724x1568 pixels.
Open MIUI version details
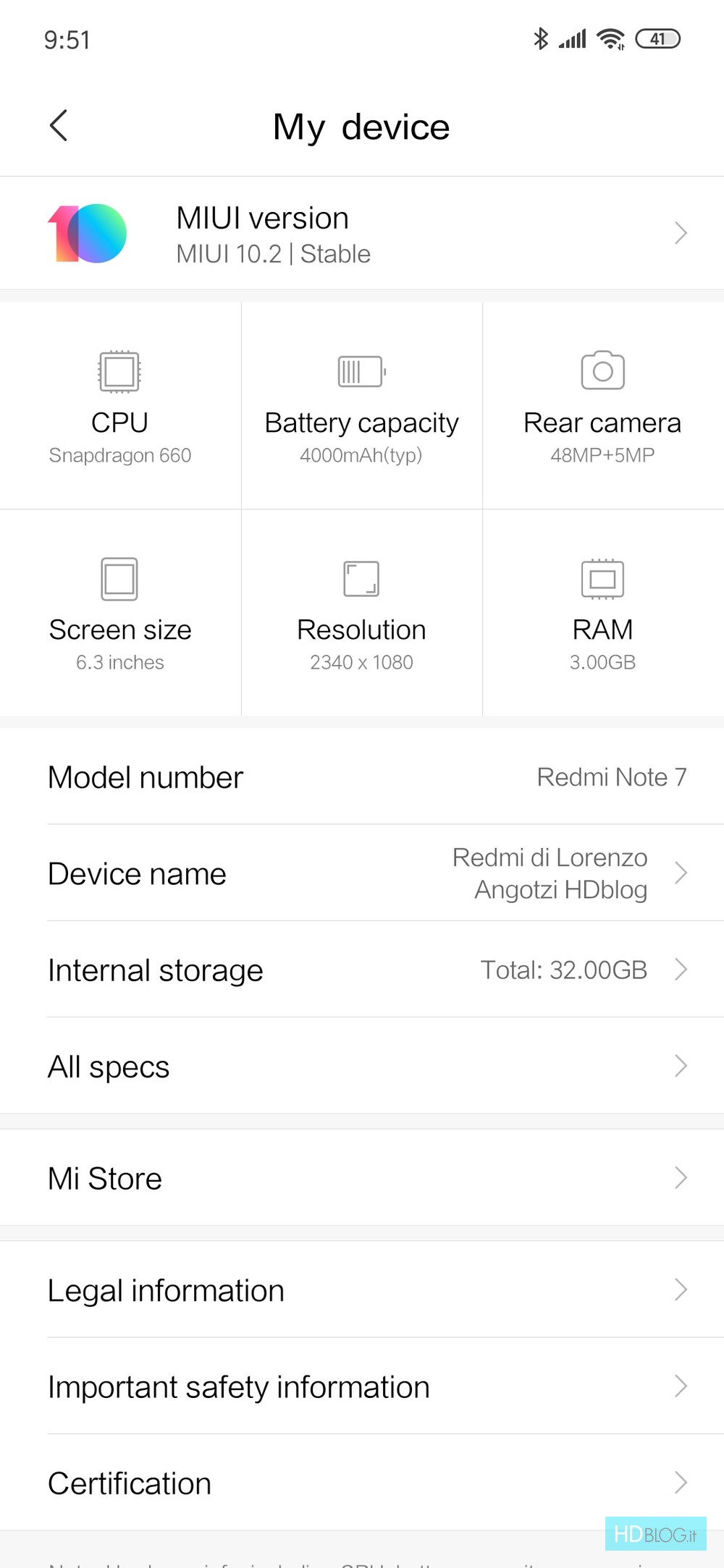coord(362,233)
